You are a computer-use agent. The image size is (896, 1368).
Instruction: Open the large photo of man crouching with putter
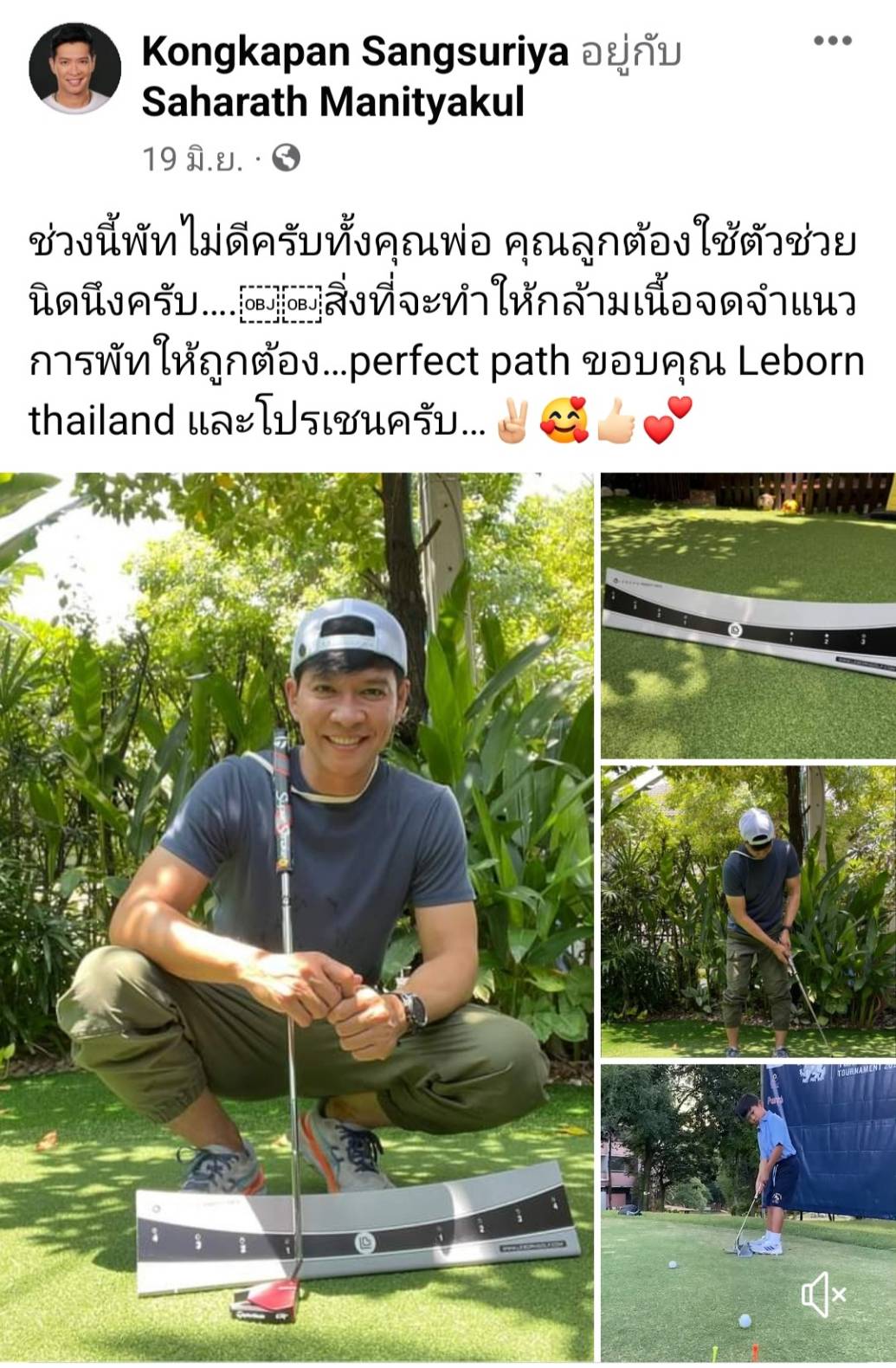pos(297,916)
